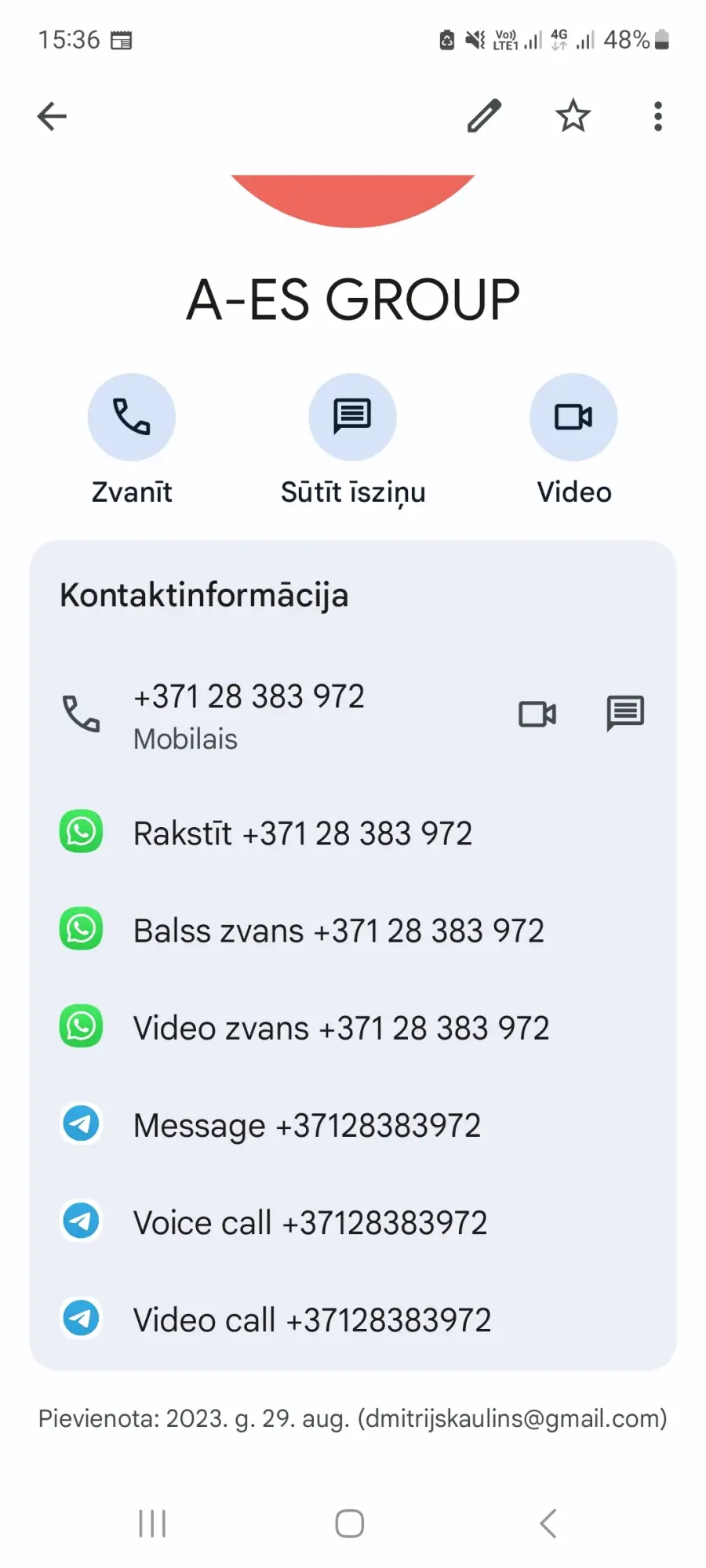The image size is (706, 1568).
Task: Go back using the top arrow
Action: tap(52, 117)
